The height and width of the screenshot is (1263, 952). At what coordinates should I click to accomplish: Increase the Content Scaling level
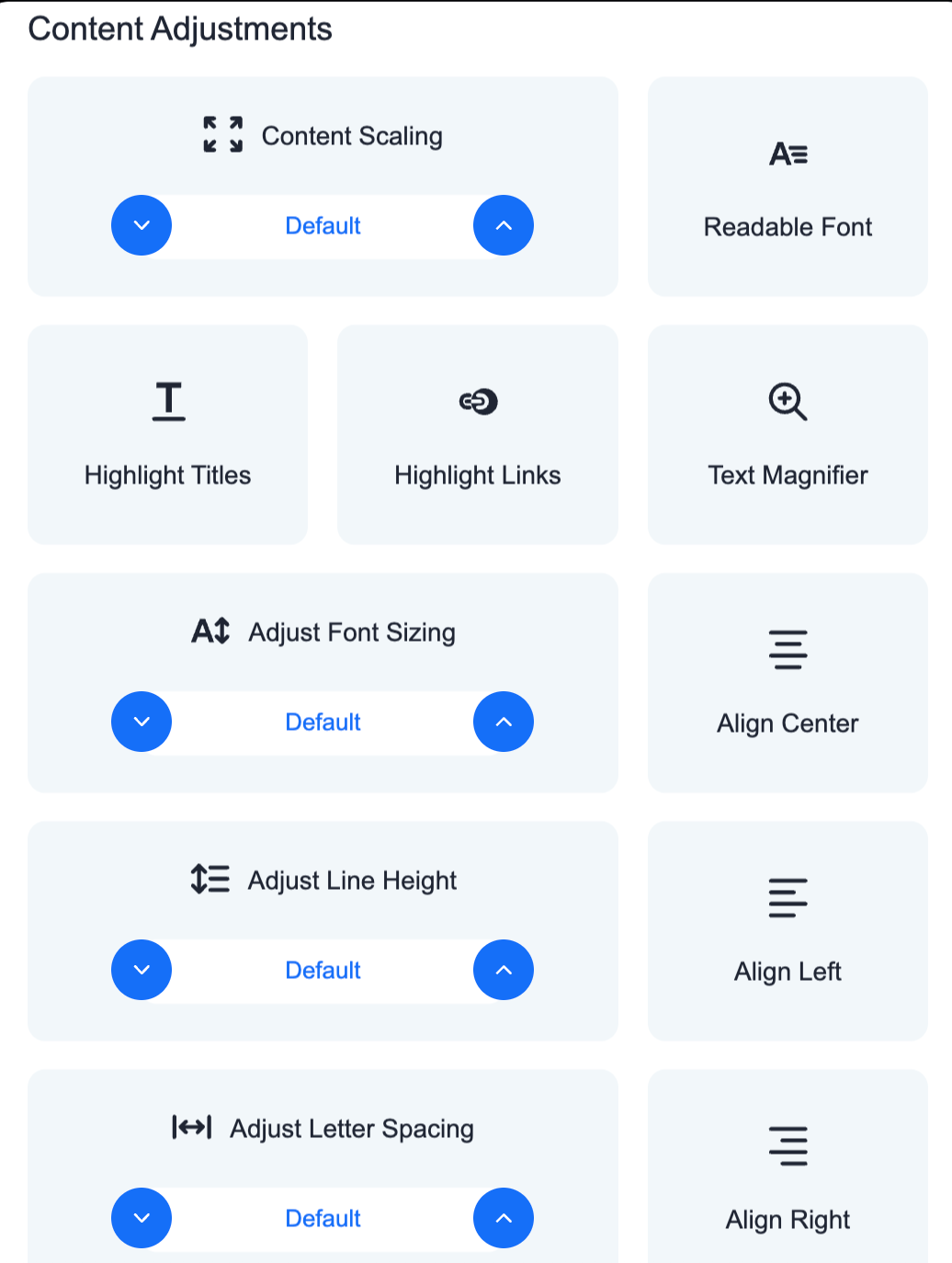(x=503, y=225)
